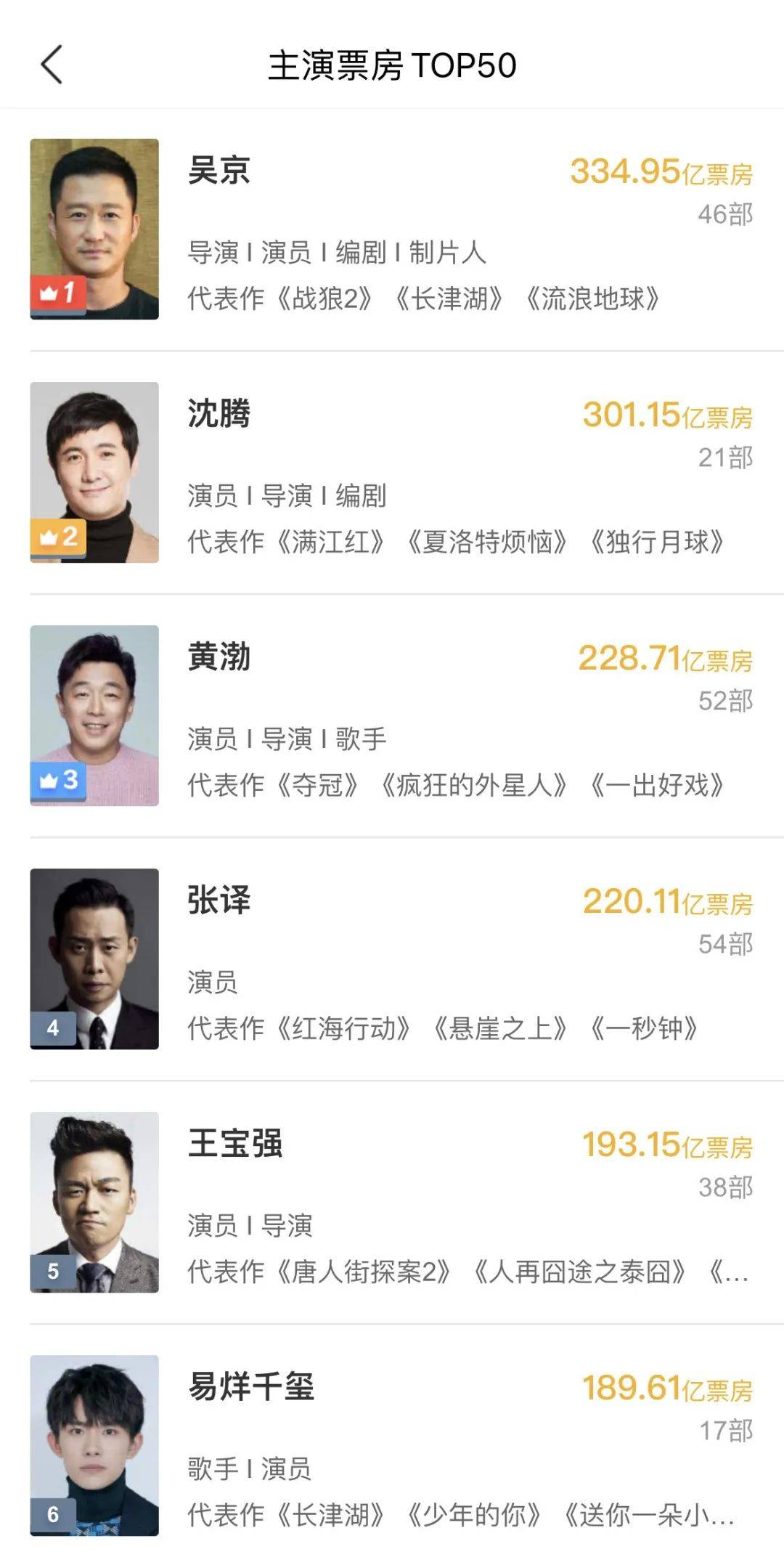Screen dimensions: 784x1565
Task: Go back from the TOP50 list
Action: (52, 65)
